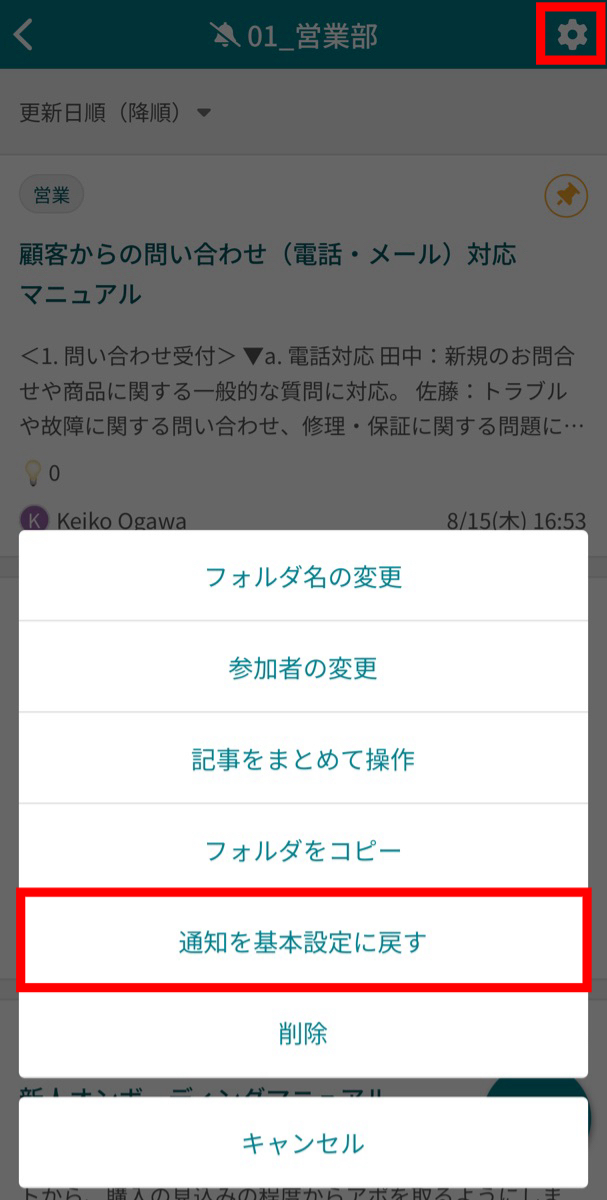
Task: Tap フォルダをコピー
Action: tap(303, 850)
